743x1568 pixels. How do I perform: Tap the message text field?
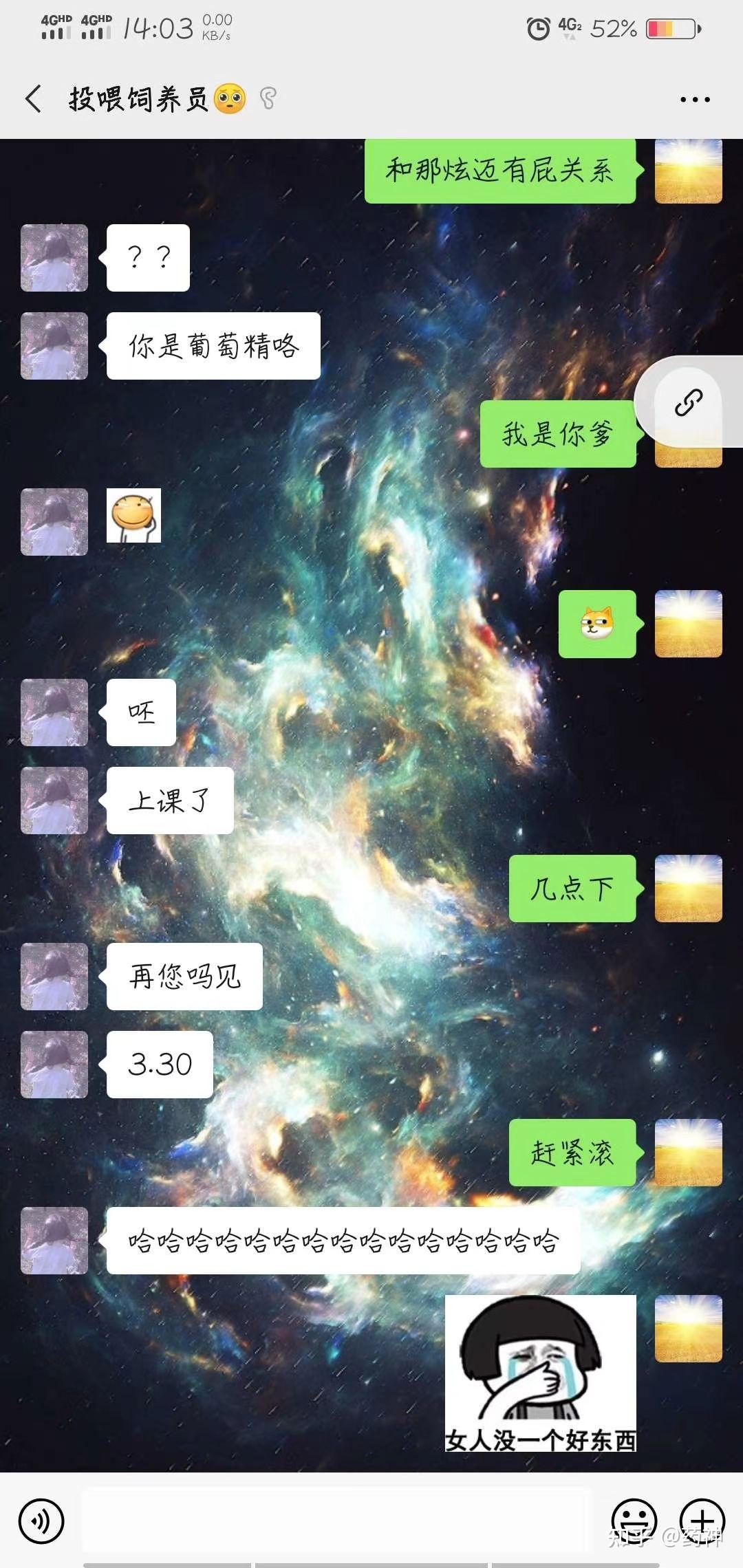(337, 1521)
